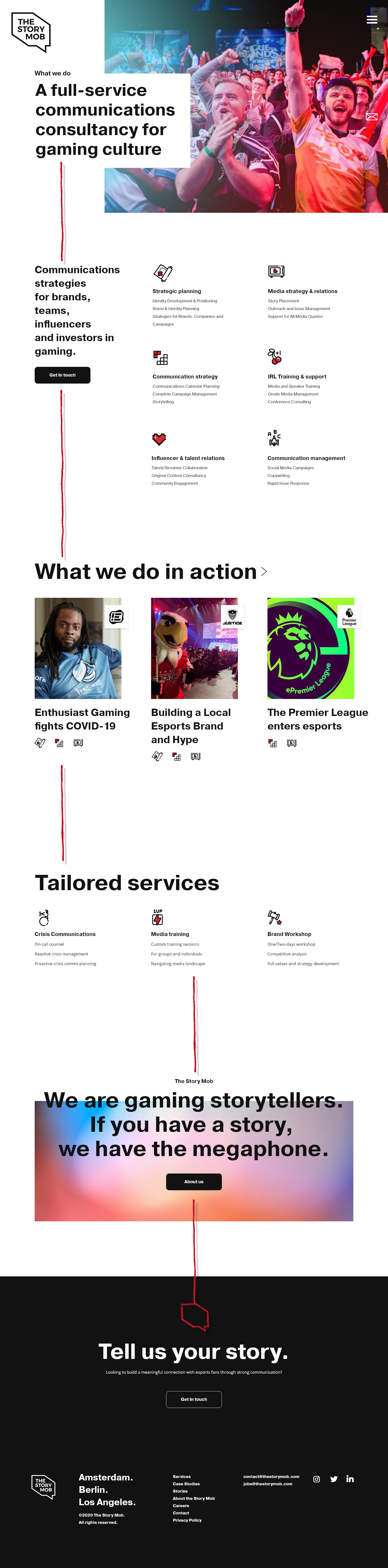Screen dimensions: 388x1568
Task: Open the hamburger menu
Action: 372,19
